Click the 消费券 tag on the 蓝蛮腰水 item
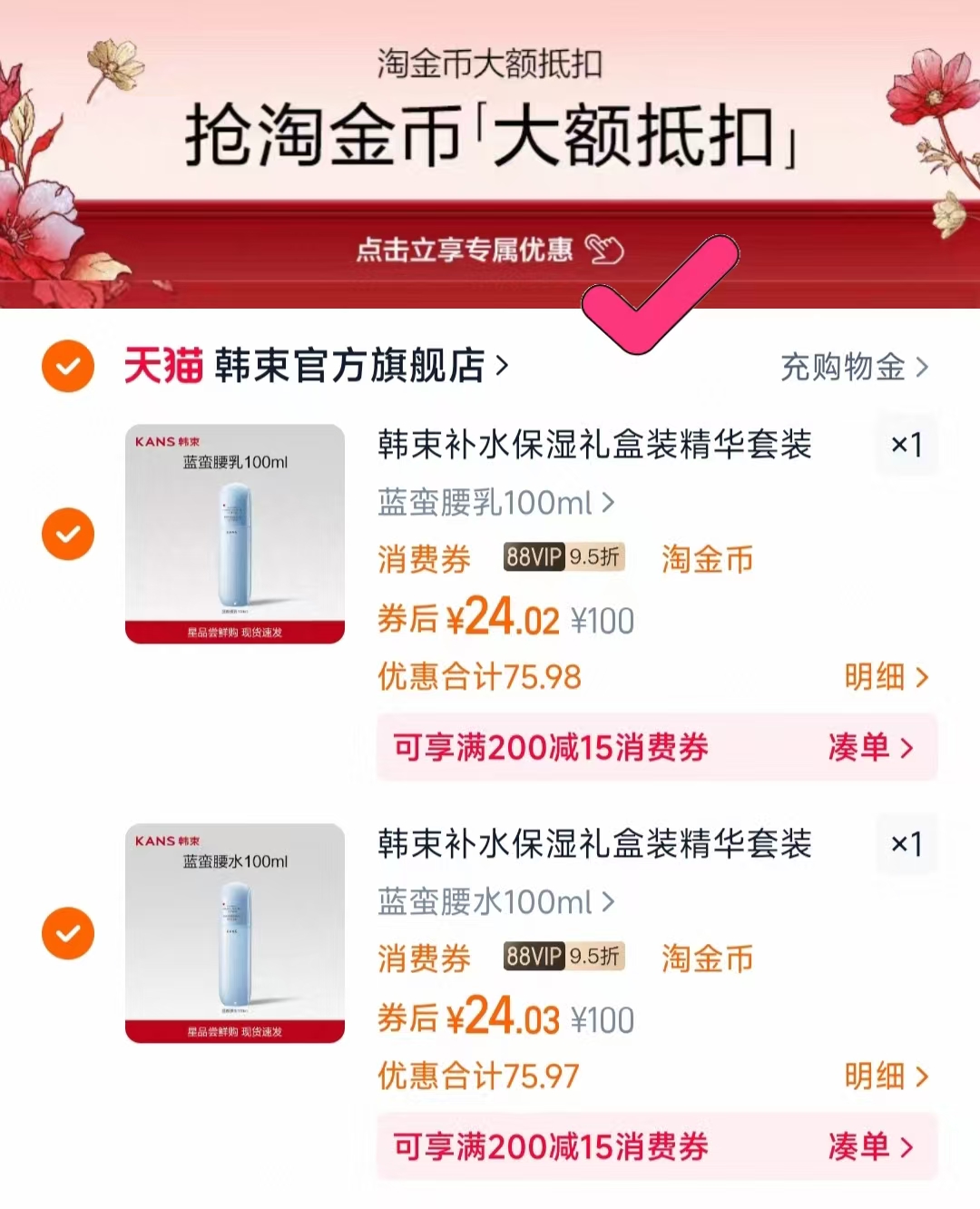Image resolution: width=980 pixels, height=1209 pixels. tap(423, 958)
